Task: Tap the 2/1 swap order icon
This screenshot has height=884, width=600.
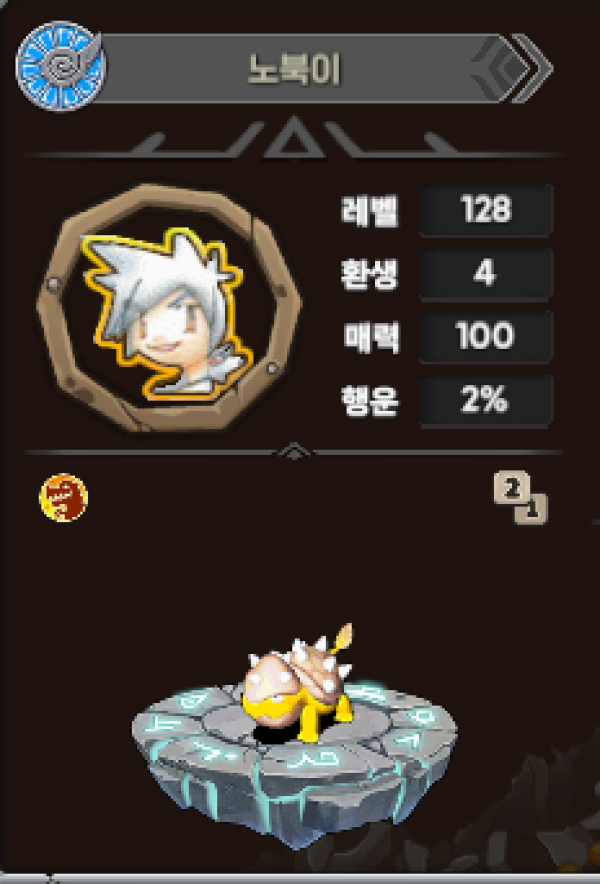Action: click(520, 499)
